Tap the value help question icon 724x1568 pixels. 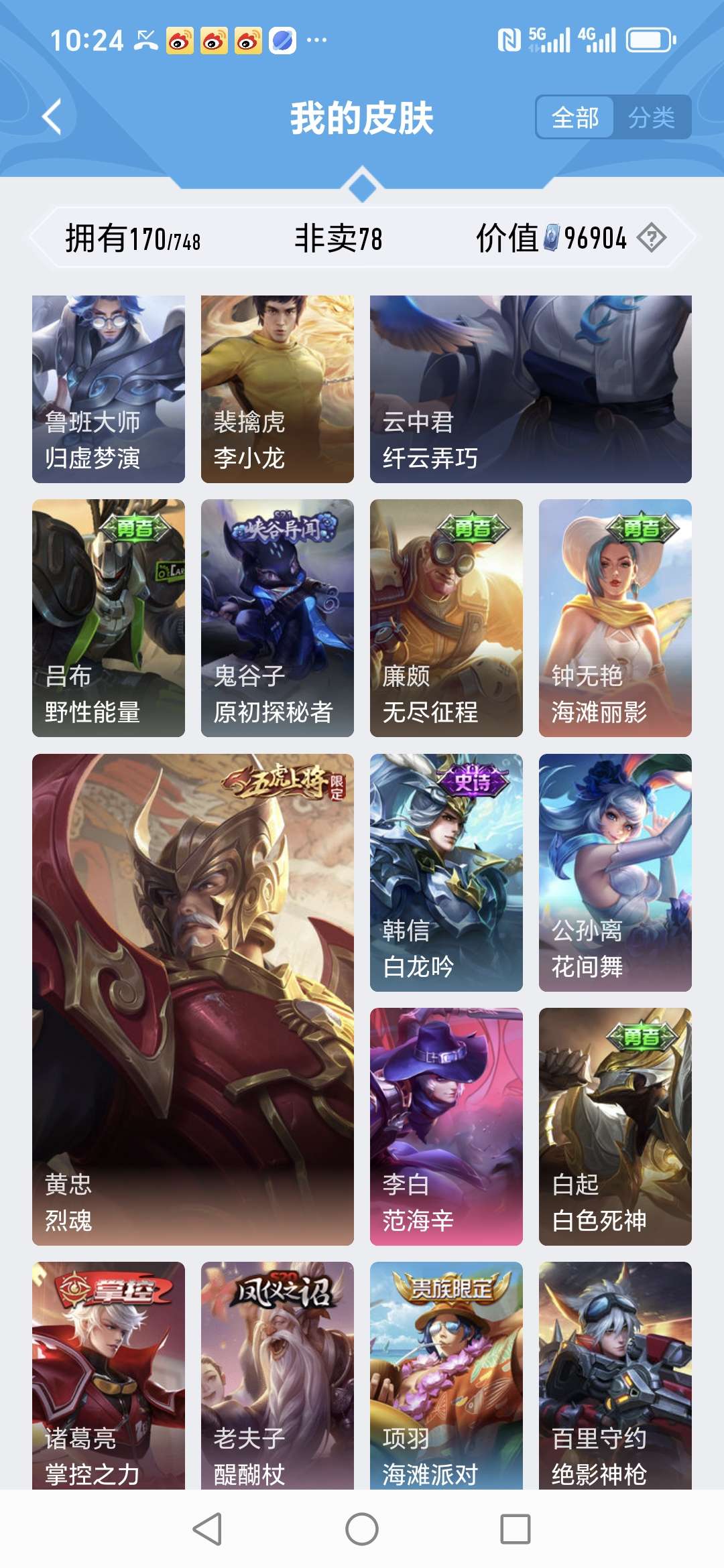[651, 238]
